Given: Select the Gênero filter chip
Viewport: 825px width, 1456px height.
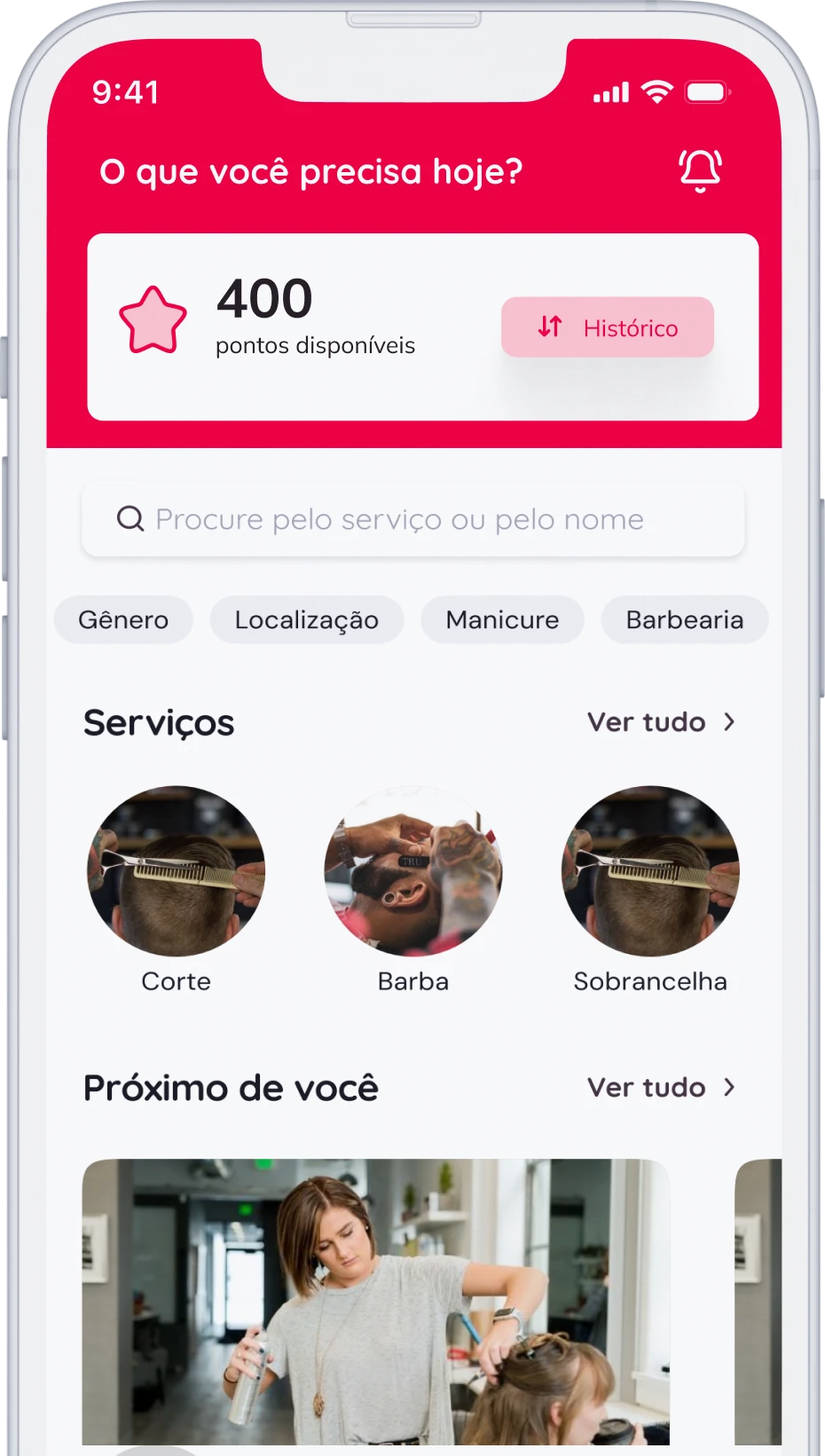Looking at the screenshot, I should coord(123,620).
